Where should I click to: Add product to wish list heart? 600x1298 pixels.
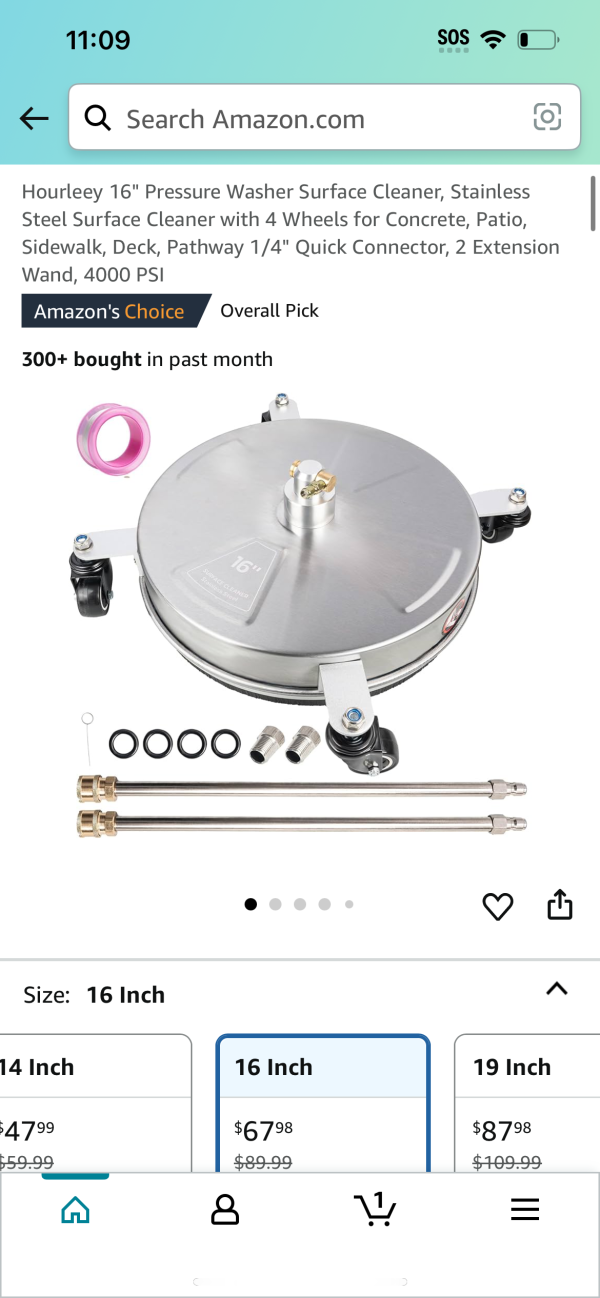(497, 906)
